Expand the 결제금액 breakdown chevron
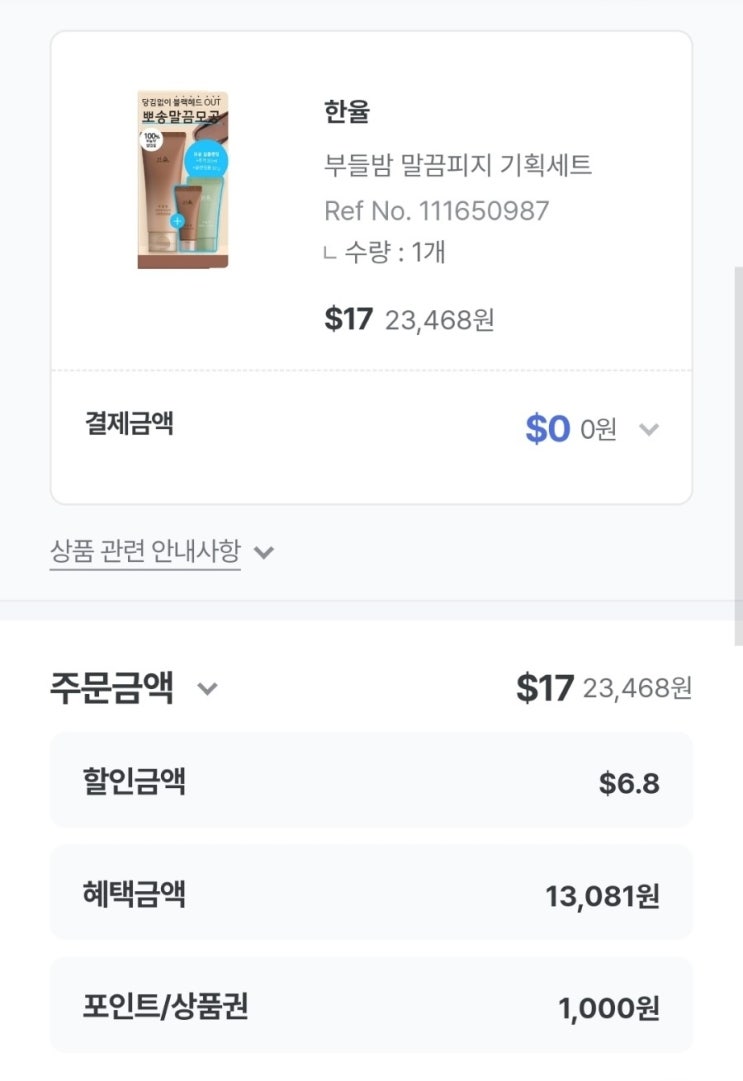 pos(649,430)
